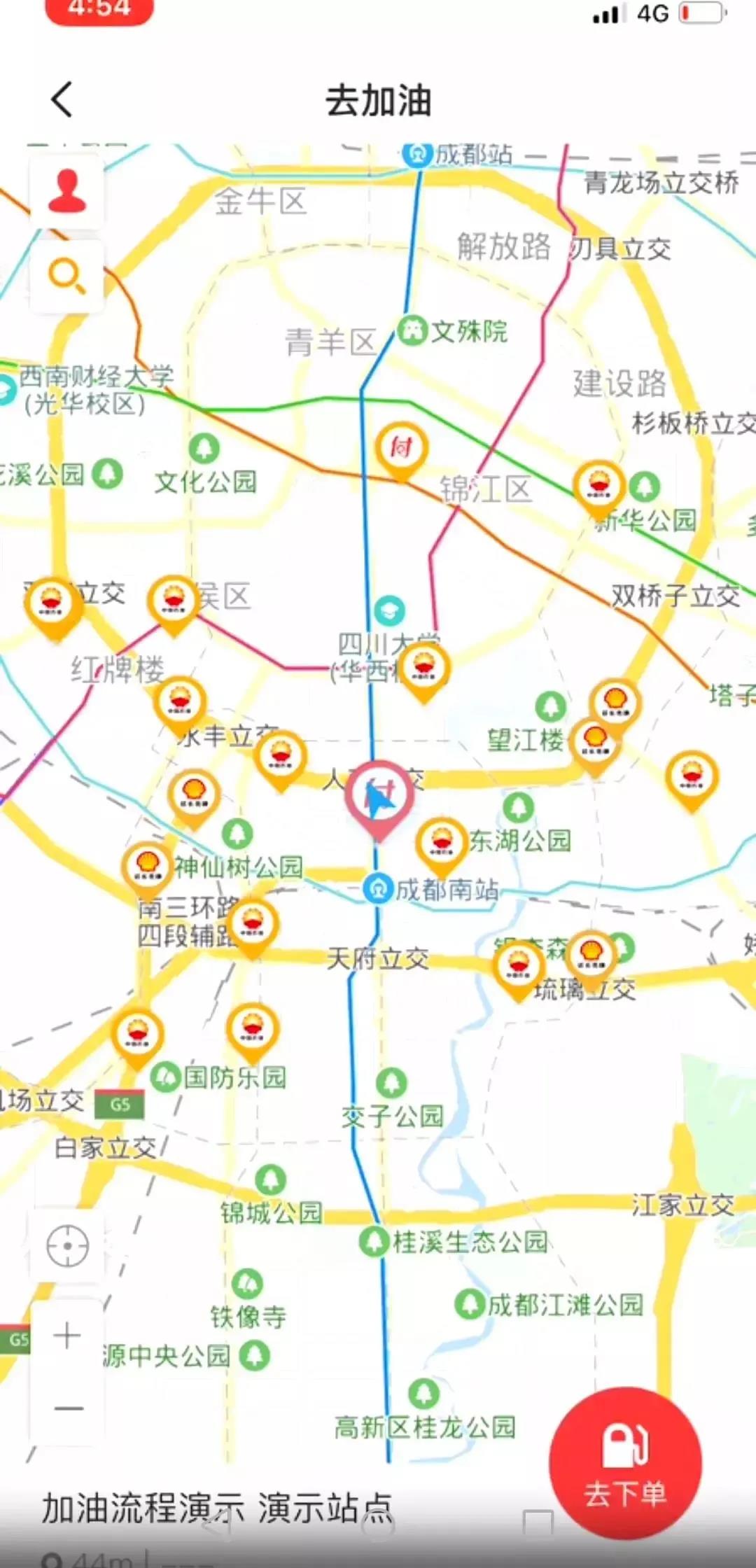756x1568 pixels.
Task: Zoom out with the minus button
Action: coord(67,1408)
